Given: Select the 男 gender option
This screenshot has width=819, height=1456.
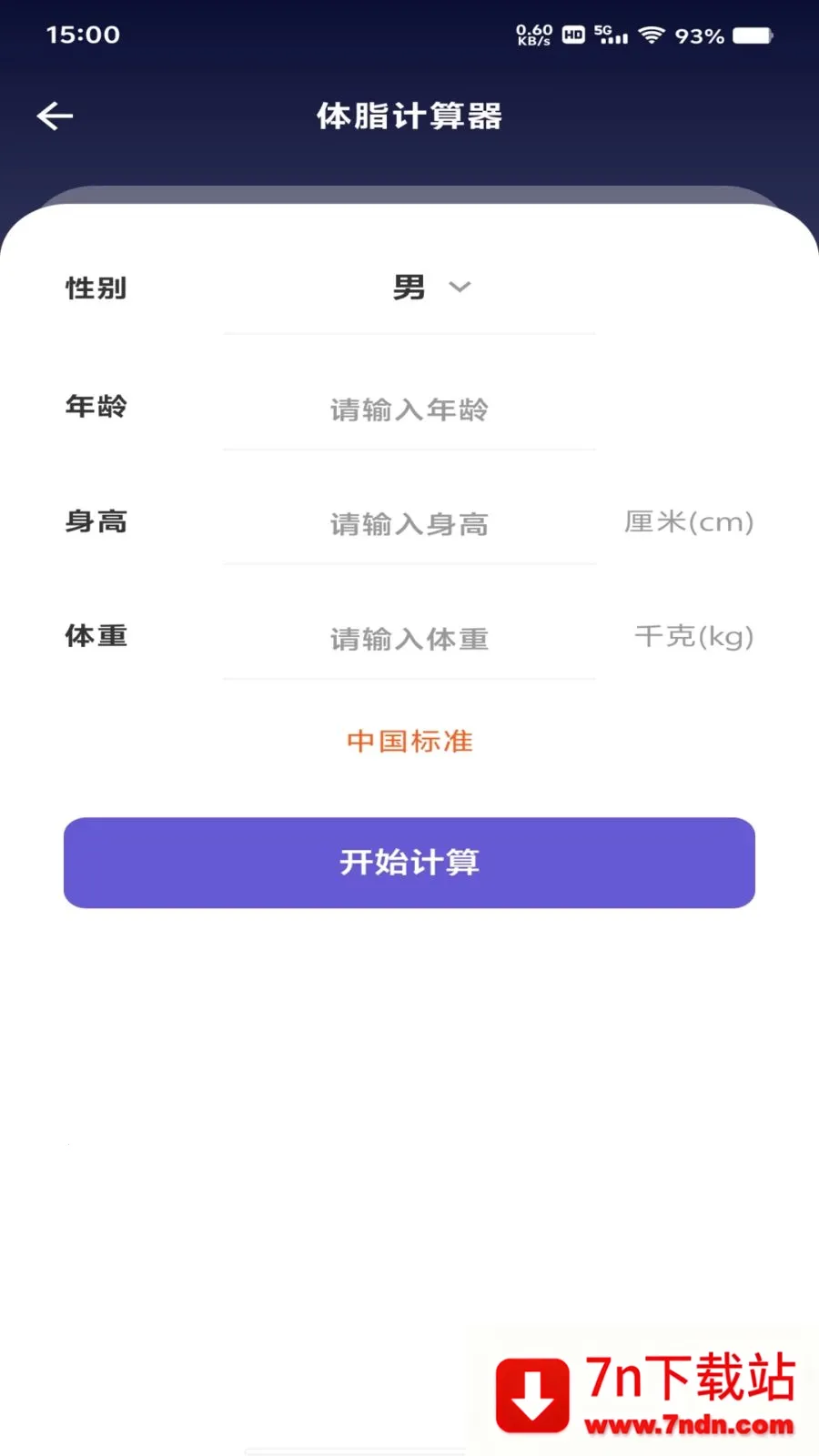Looking at the screenshot, I should (411, 287).
